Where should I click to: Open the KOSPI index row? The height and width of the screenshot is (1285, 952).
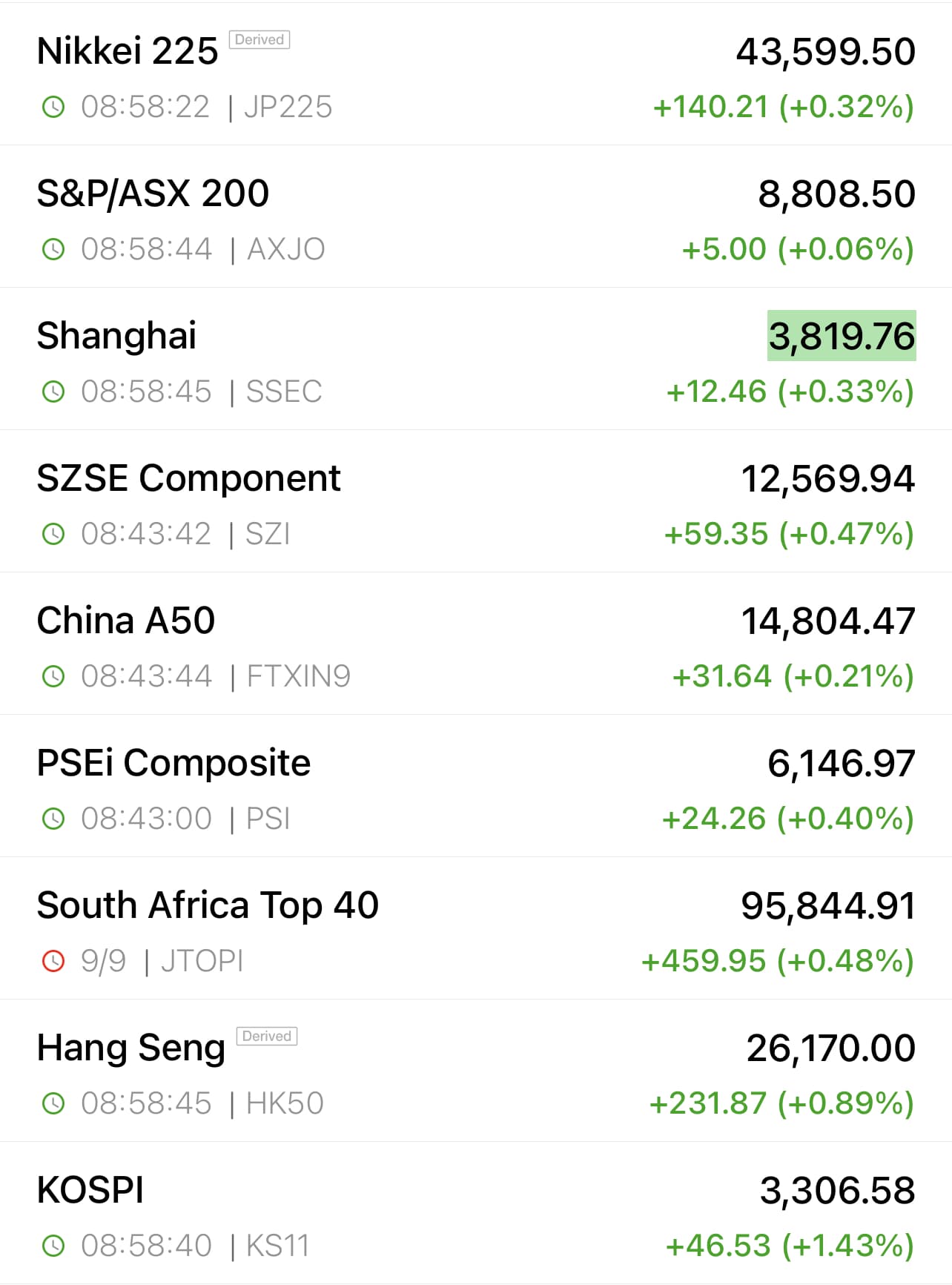(90, 1190)
